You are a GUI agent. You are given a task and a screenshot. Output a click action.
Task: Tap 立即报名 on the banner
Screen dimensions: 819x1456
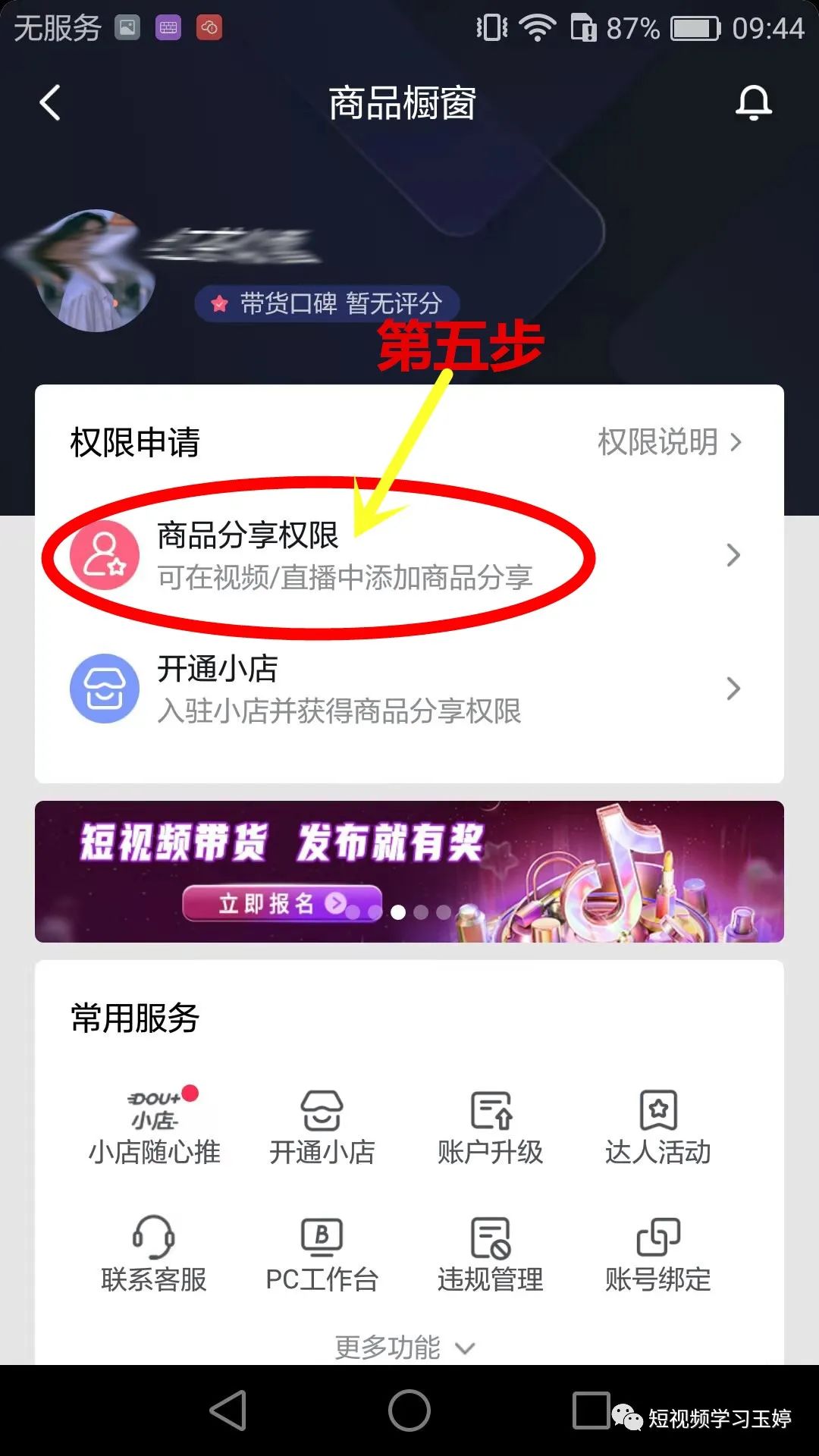281,903
